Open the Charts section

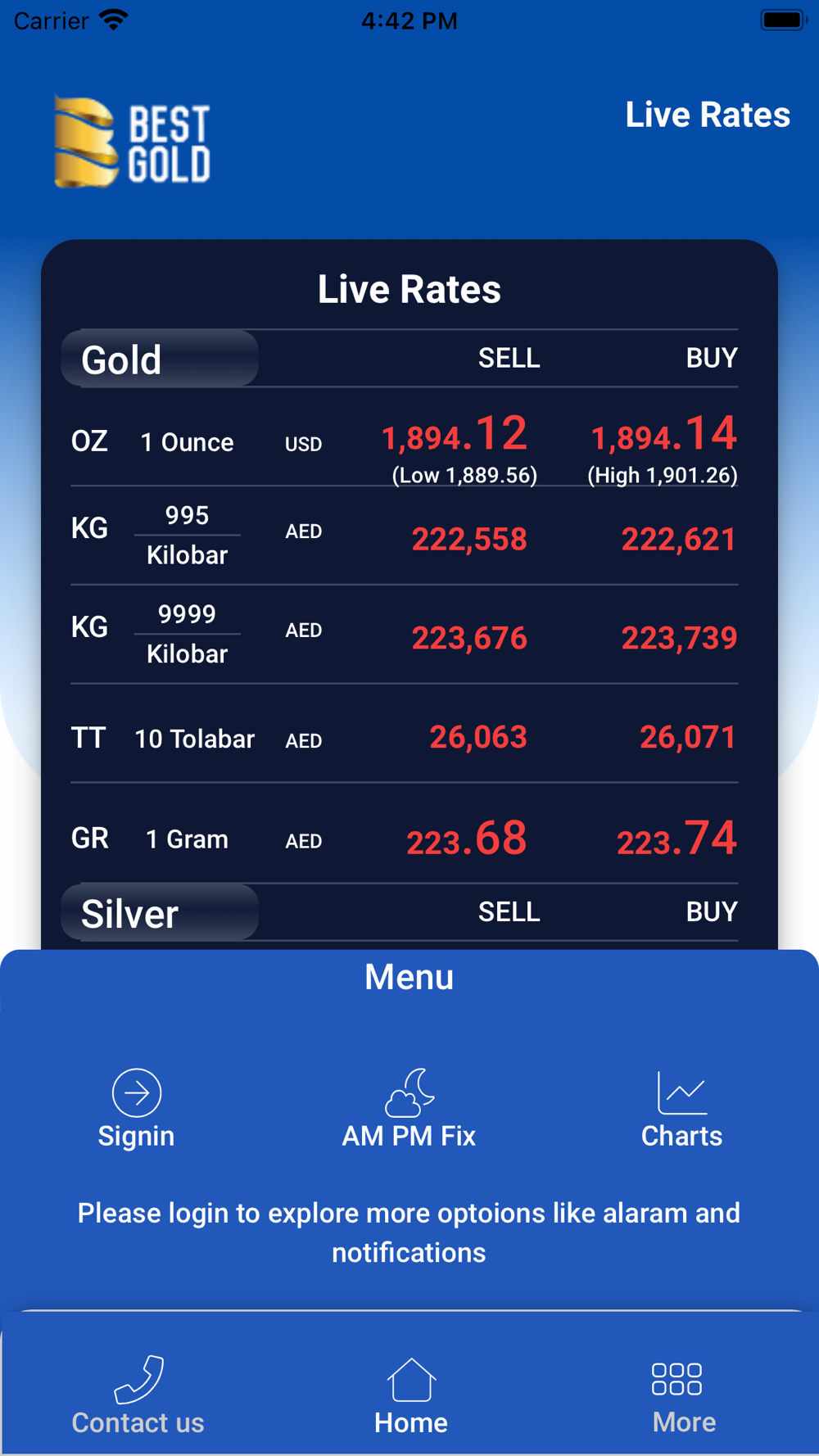(681, 1110)
